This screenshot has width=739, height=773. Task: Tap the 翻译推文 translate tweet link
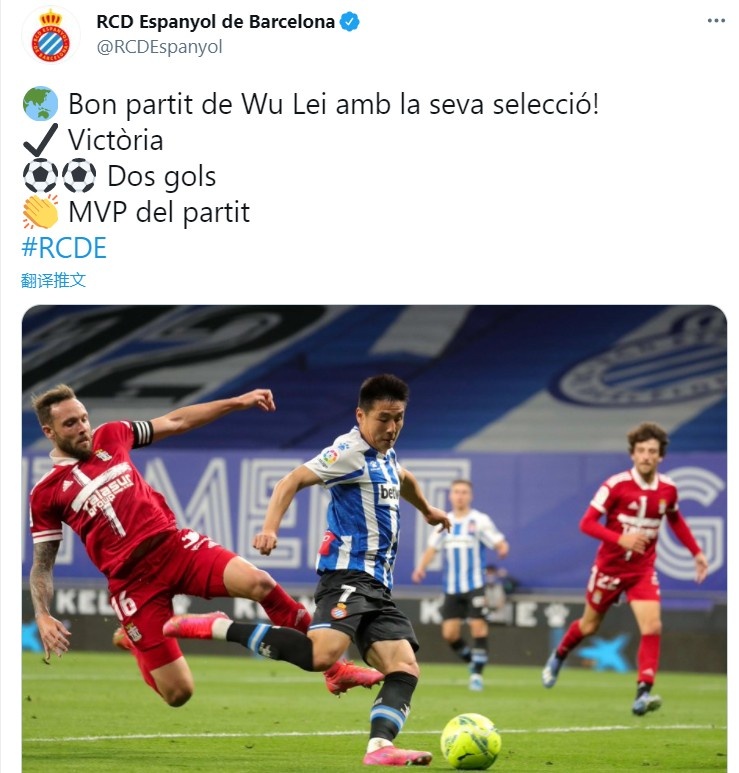53,280
